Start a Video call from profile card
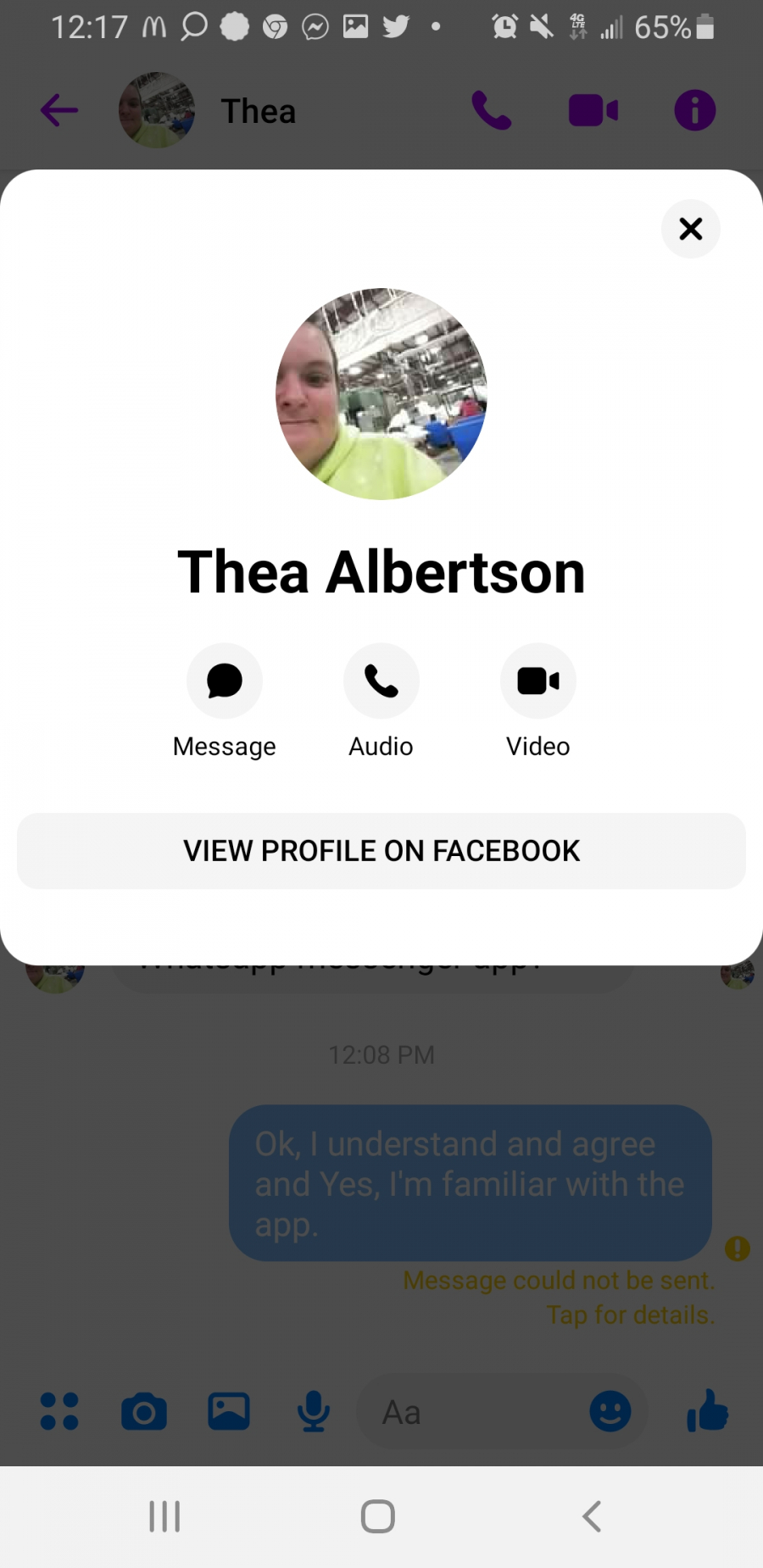Image resolution: width=763 pixels, height=1568 pixels. (538, 681)
